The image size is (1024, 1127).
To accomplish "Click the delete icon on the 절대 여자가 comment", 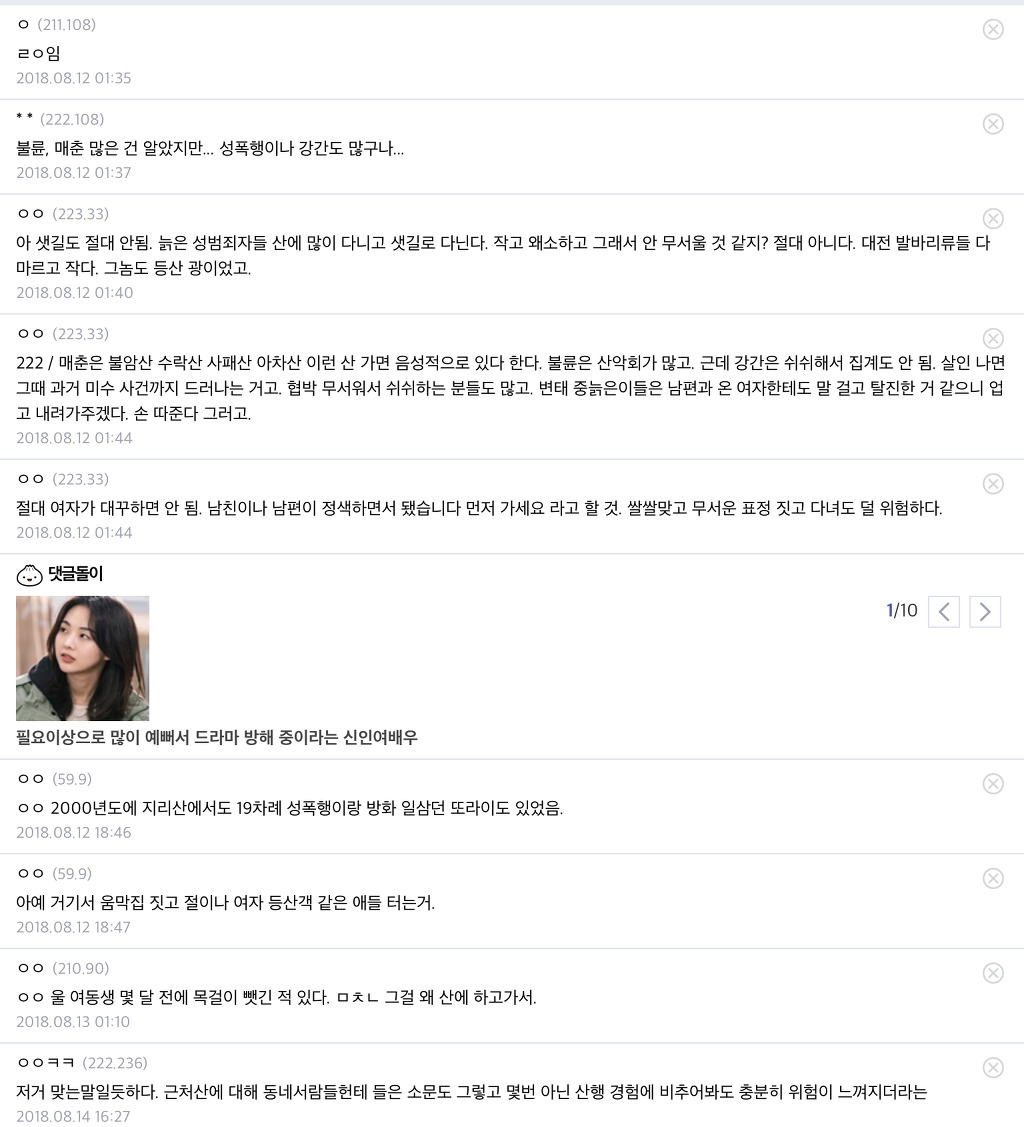I will click(x=993, y=483).
